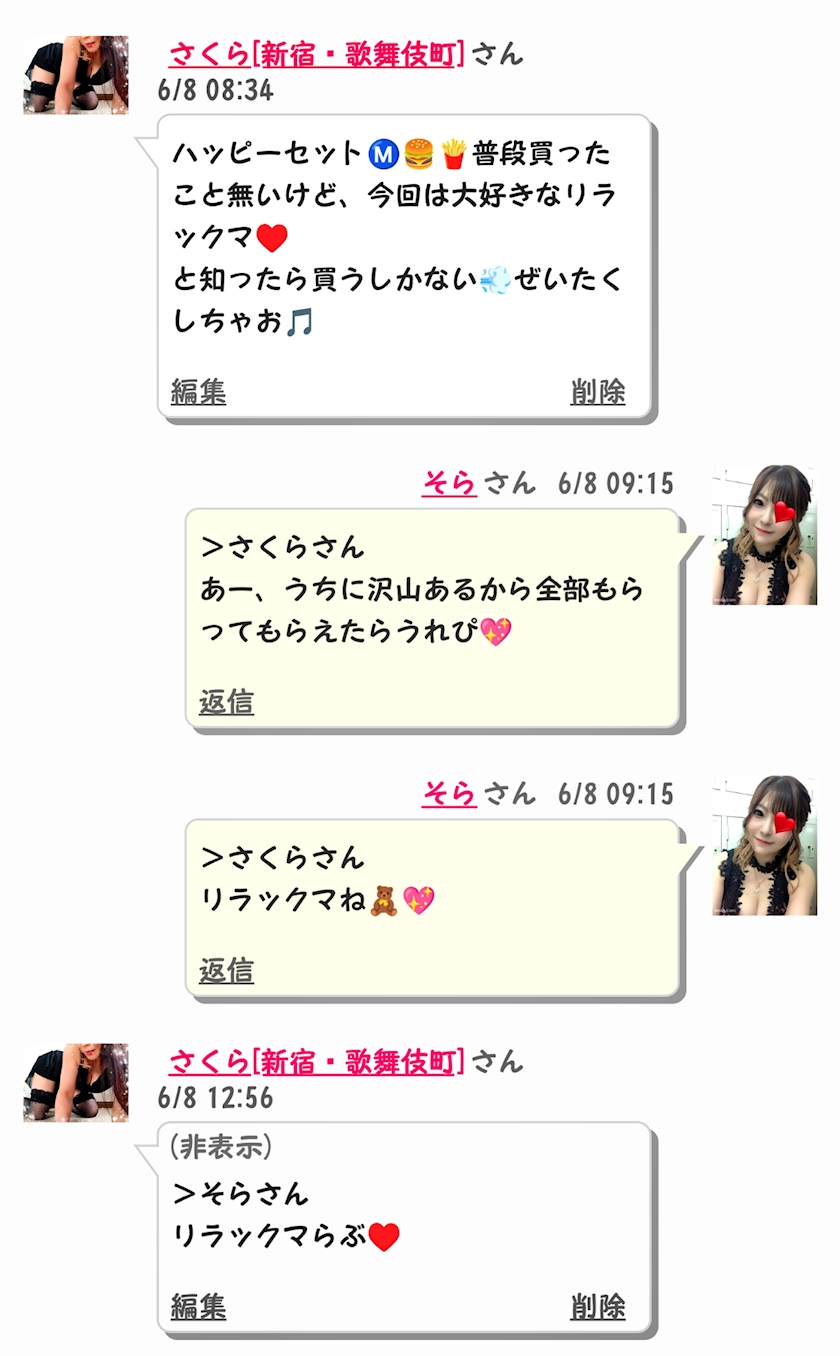Tap 削除 on the リラックマらぶ post
Image resolution: width=840 pixels, height=1356 pixels.
click(x=598, y=1306)
